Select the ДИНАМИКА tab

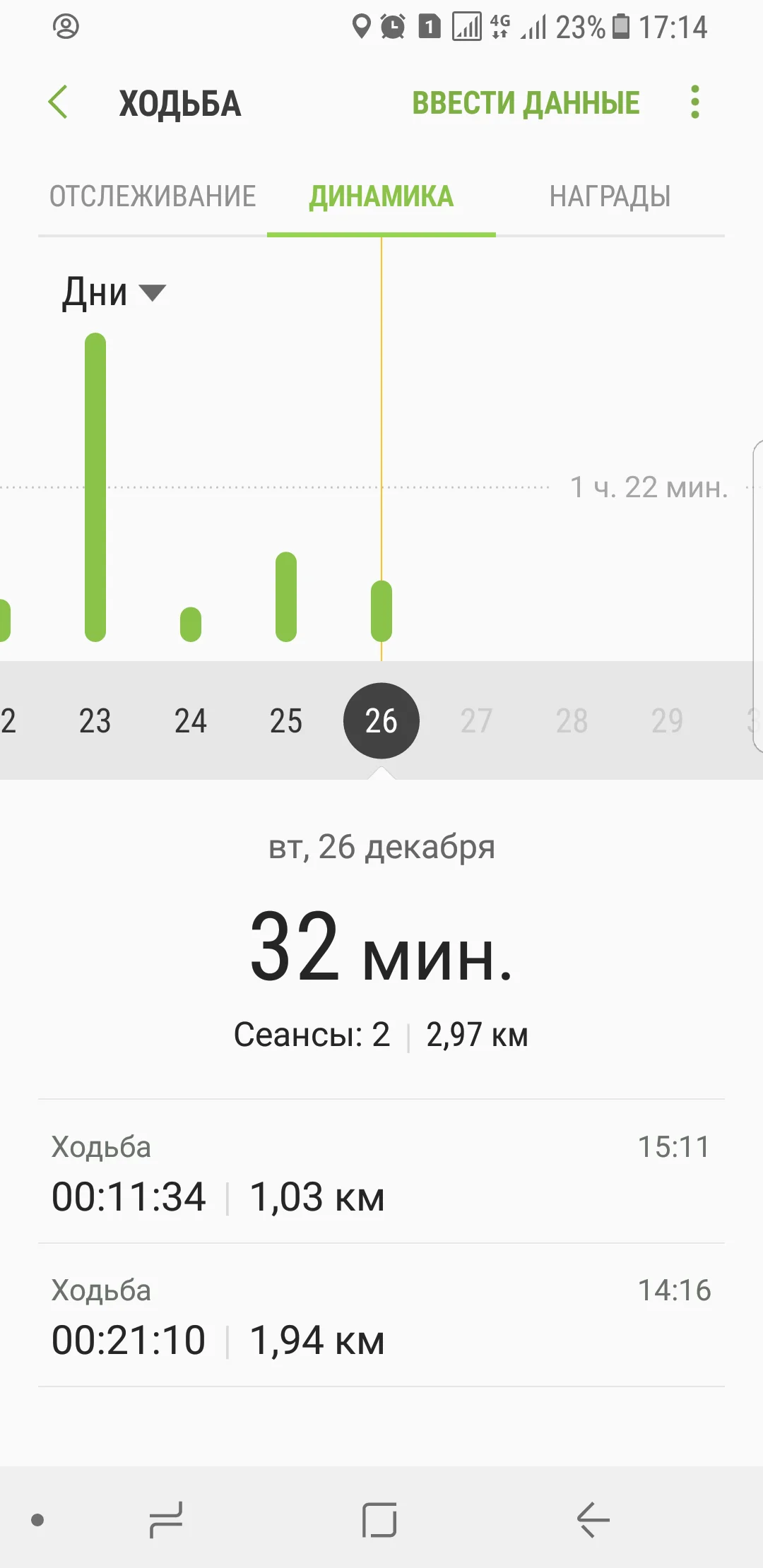pyautogui.click(x=381, y=196)
